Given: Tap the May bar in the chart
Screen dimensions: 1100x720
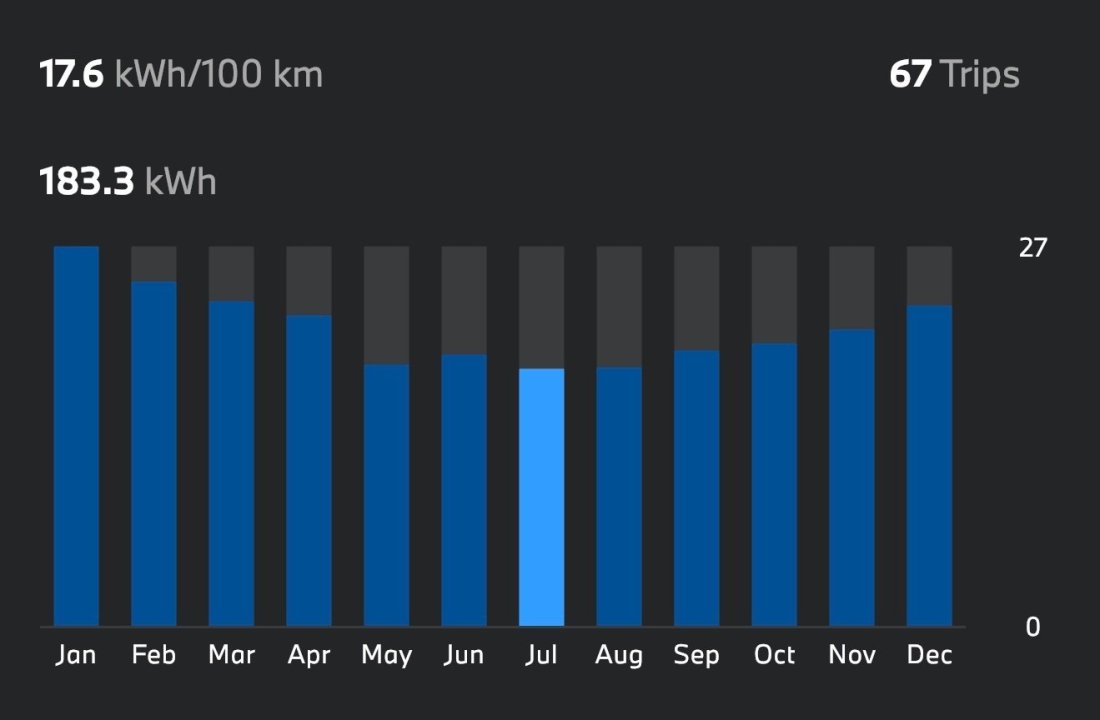Looking at the screenshot, I should tap(386, 495).
